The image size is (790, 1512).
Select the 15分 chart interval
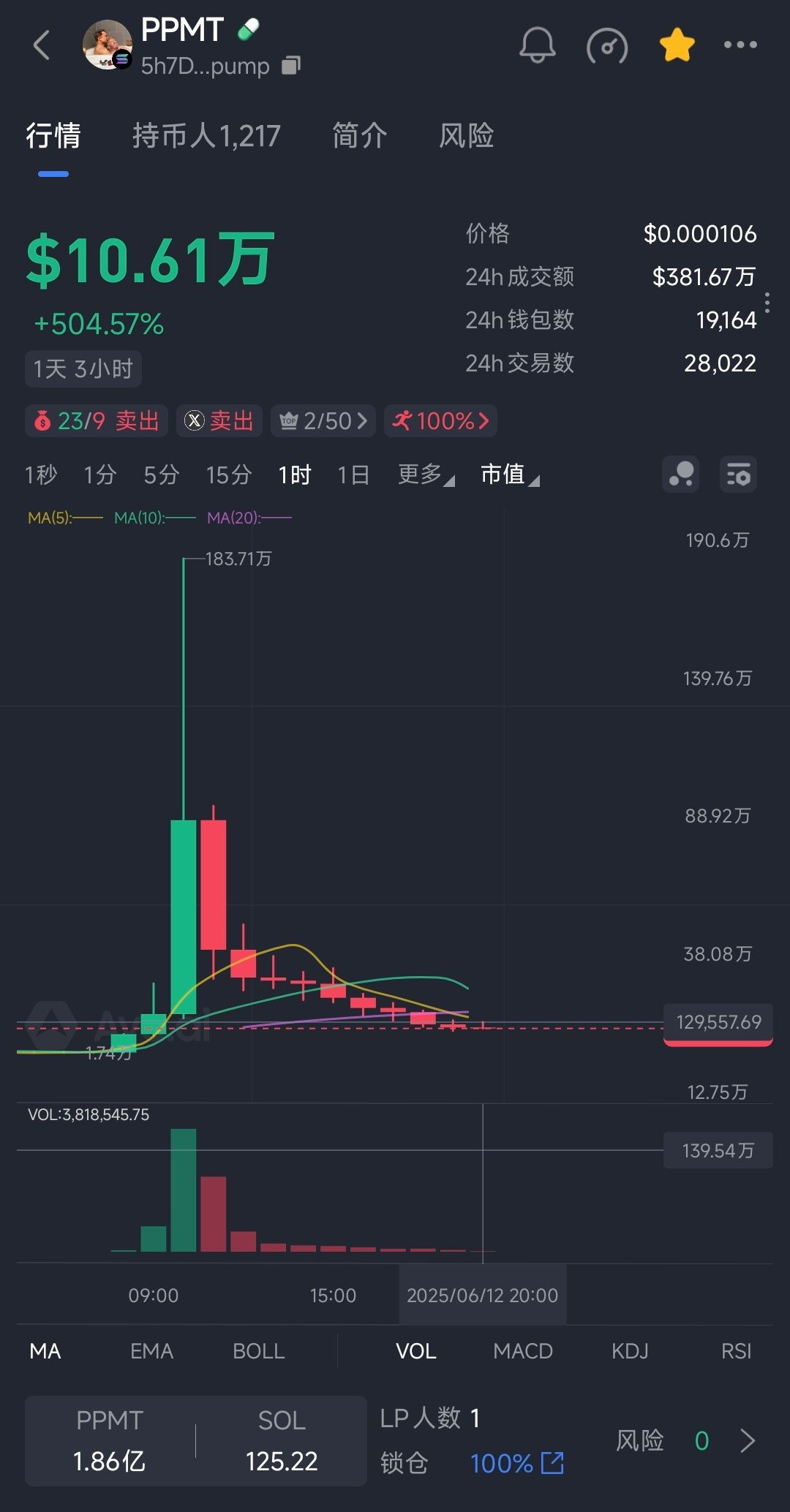coord(228,475)
